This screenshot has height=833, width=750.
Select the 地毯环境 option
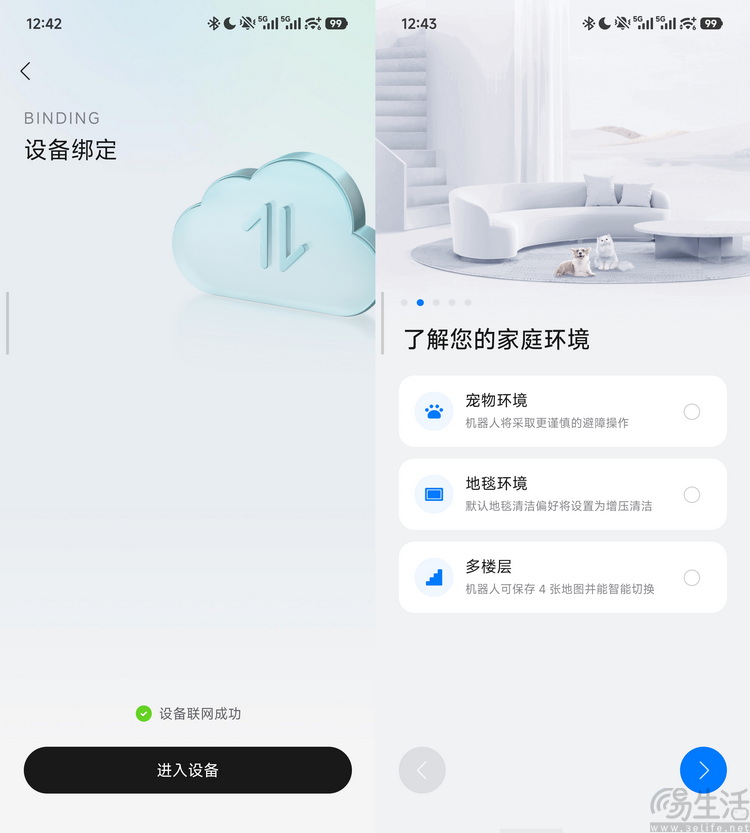[x=691, y=494]
